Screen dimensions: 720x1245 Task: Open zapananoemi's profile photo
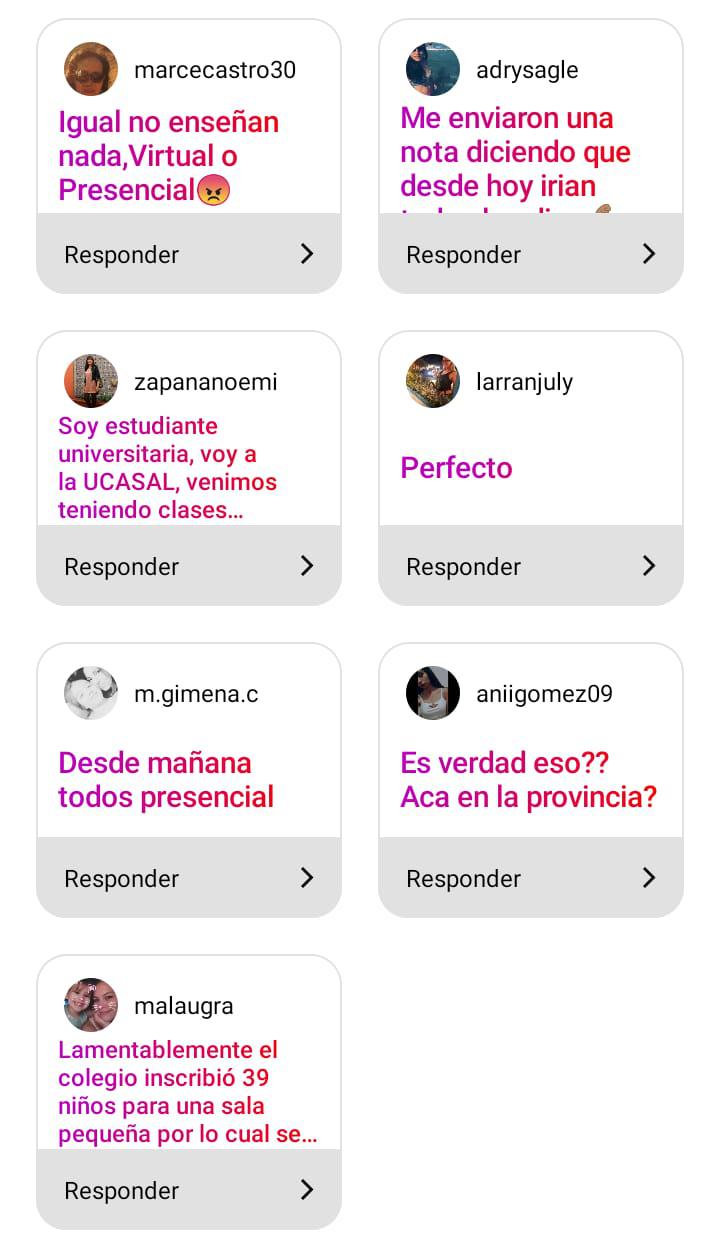(x=91, y=381)
